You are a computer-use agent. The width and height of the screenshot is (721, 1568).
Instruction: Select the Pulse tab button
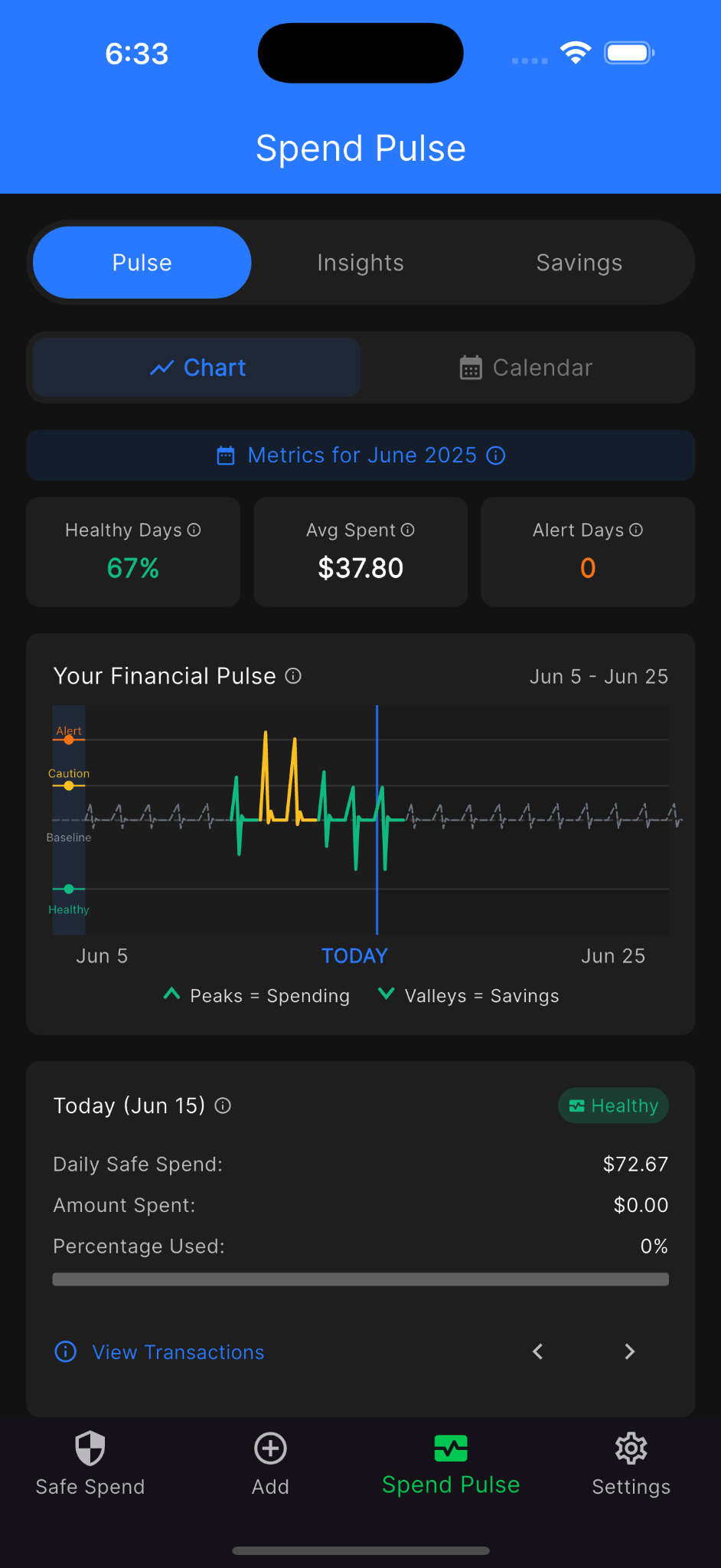141,262
